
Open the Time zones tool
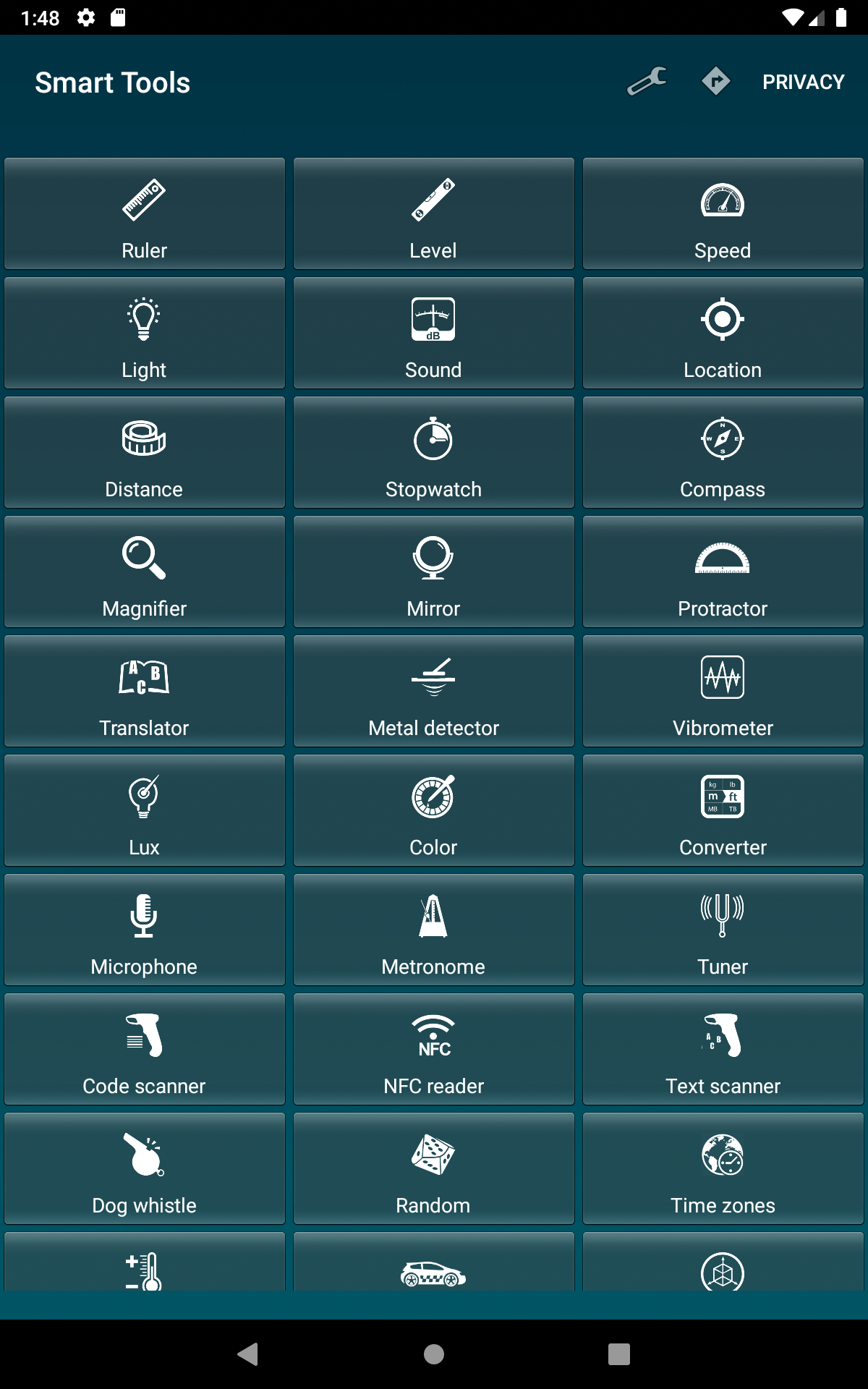click(723, 1168)
